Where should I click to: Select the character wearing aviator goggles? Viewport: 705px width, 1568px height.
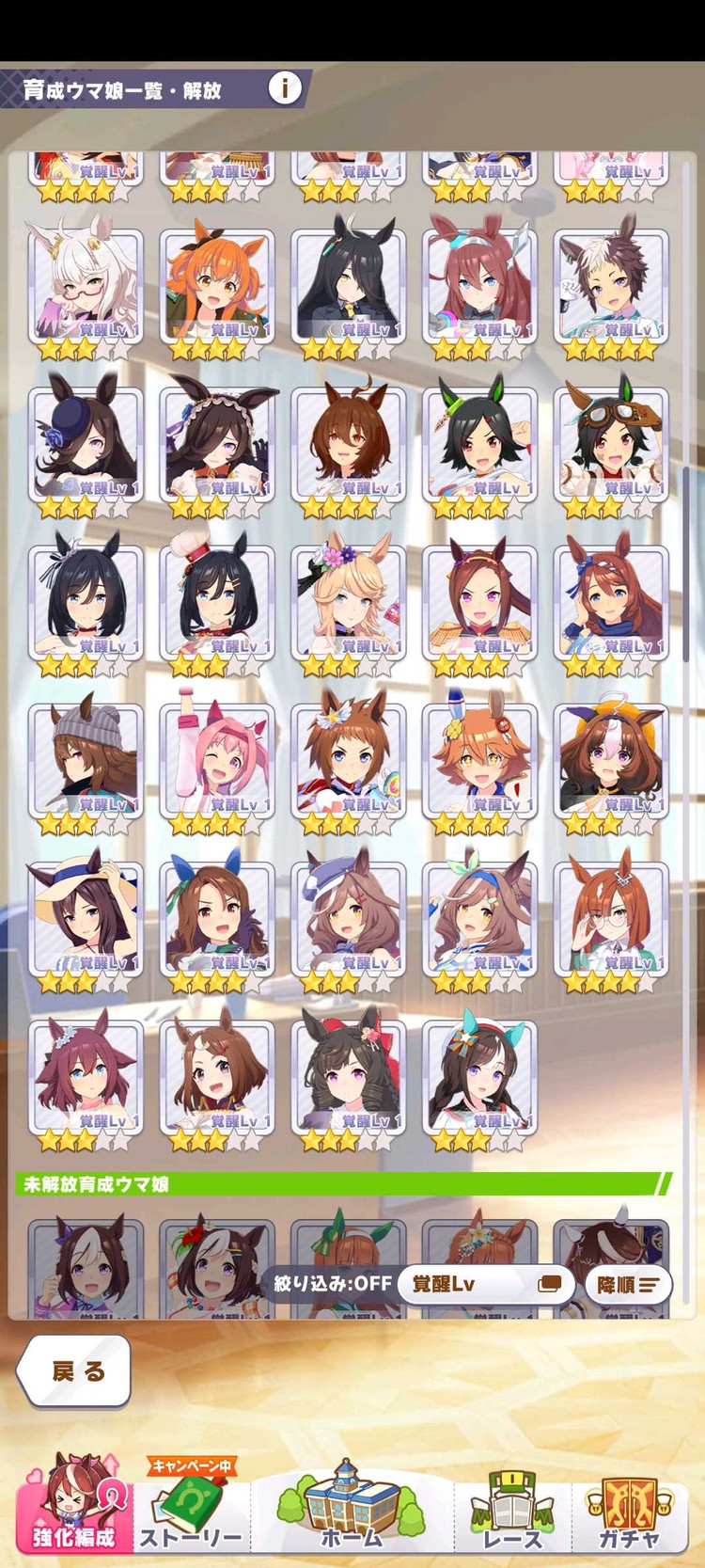(611, 445)
